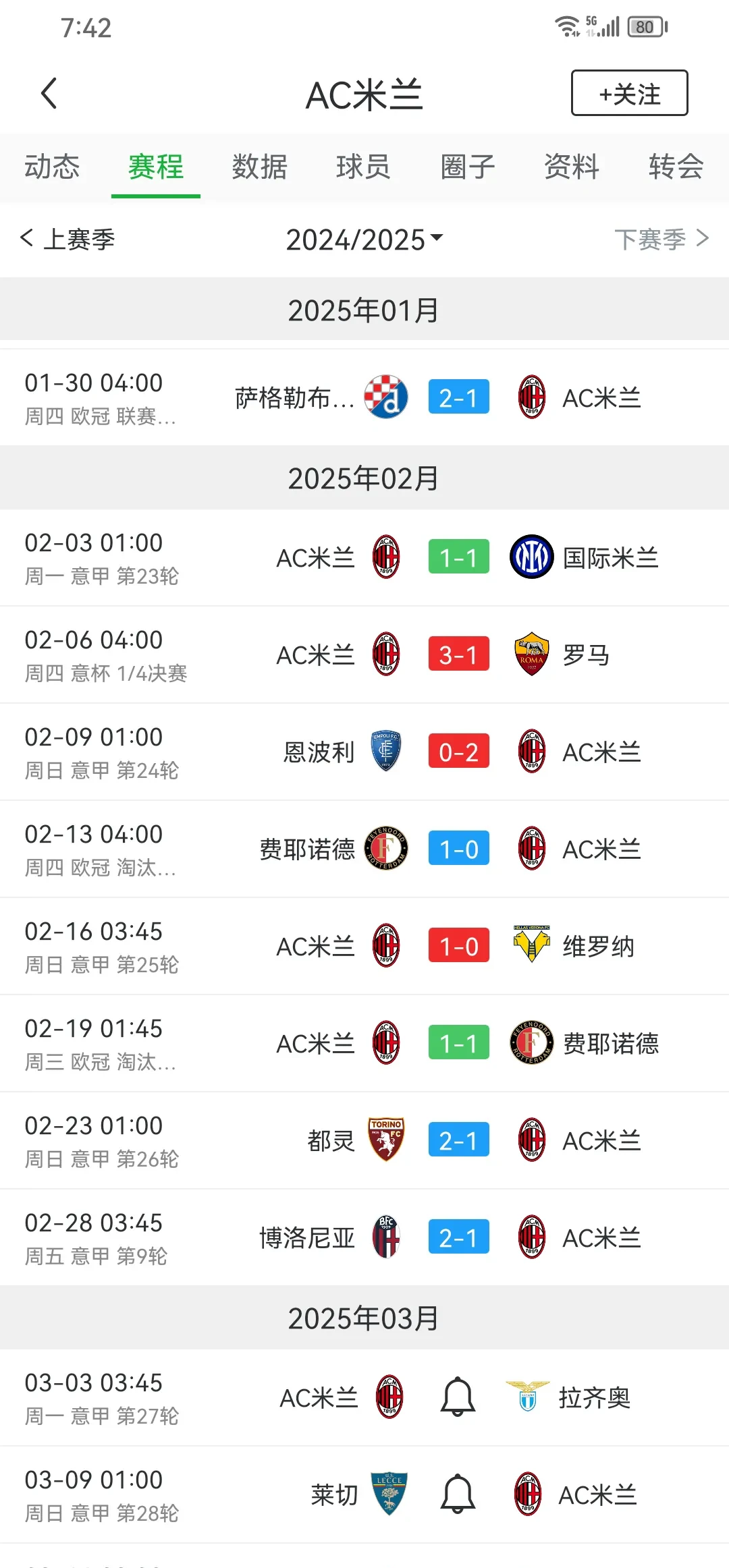The height and width of the screenshot is (1568, 729).
Task: Tap the Roma club badge
Action: click(533, 654)
